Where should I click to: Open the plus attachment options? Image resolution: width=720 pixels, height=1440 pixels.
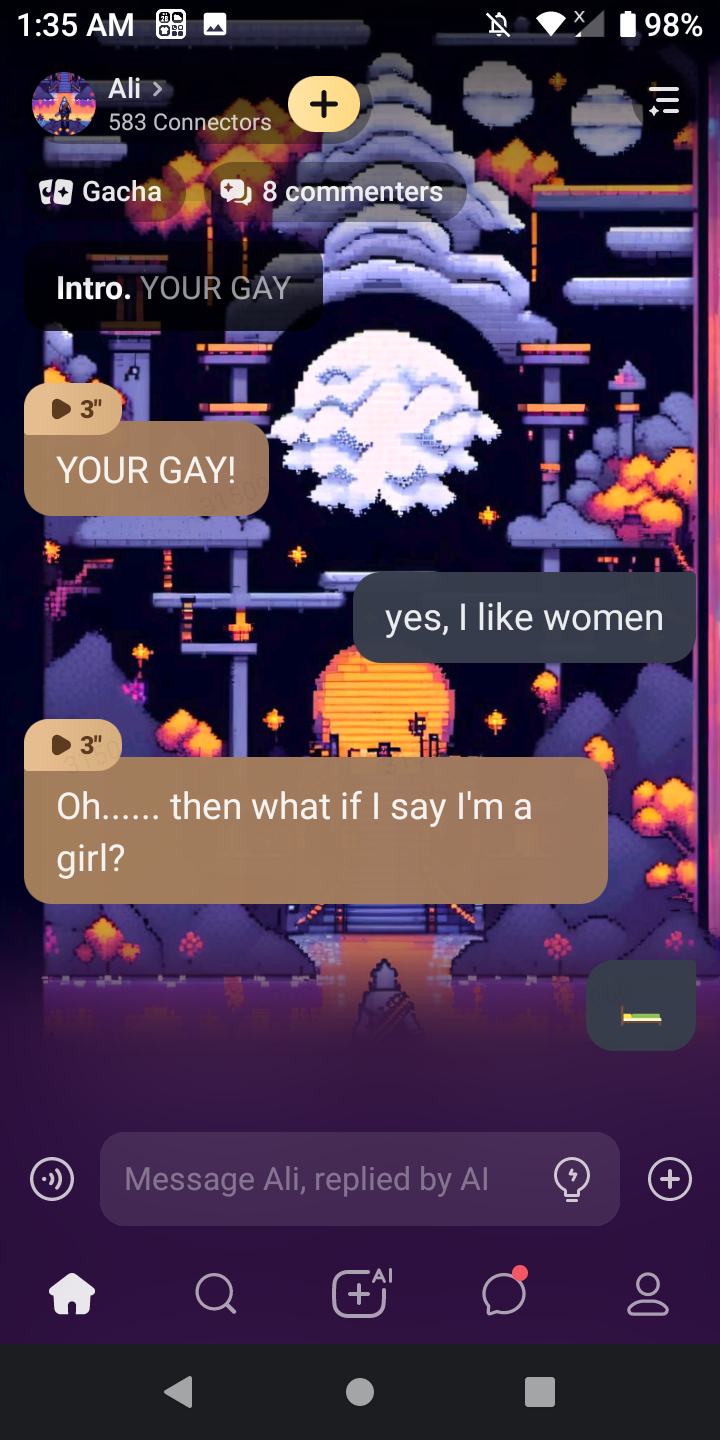click(670, 1179)
